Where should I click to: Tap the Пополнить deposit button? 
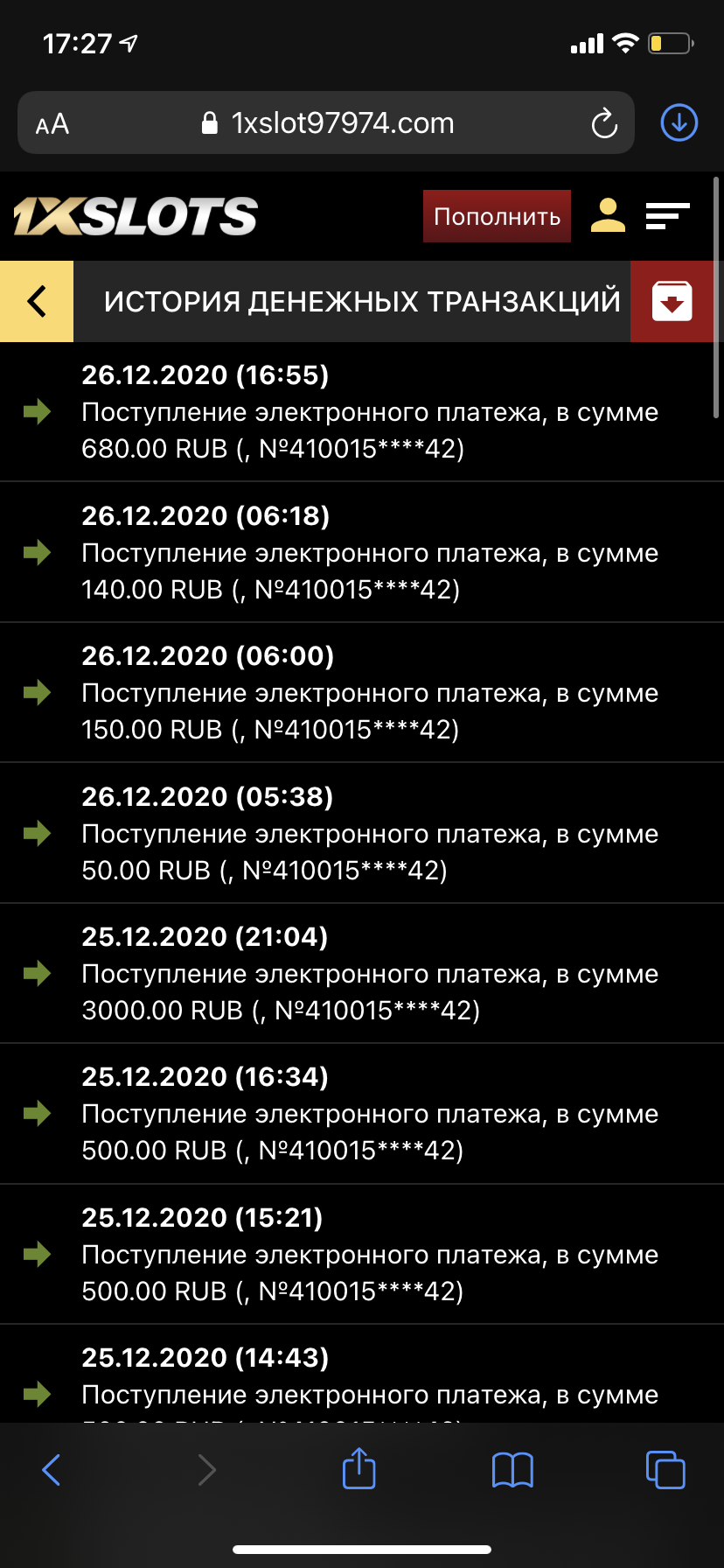[497, 216]
